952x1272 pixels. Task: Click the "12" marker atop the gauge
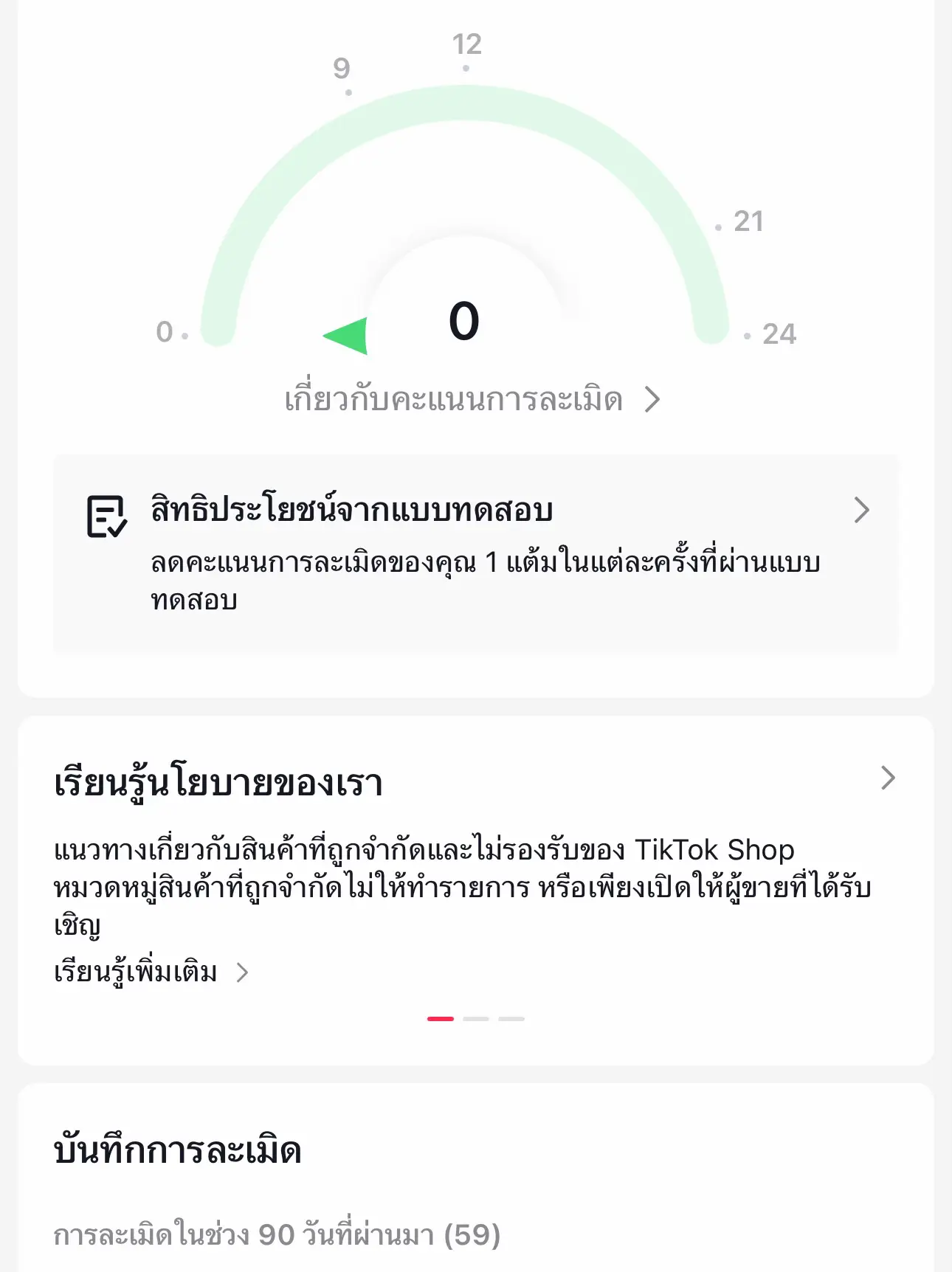tap(465, 44)
